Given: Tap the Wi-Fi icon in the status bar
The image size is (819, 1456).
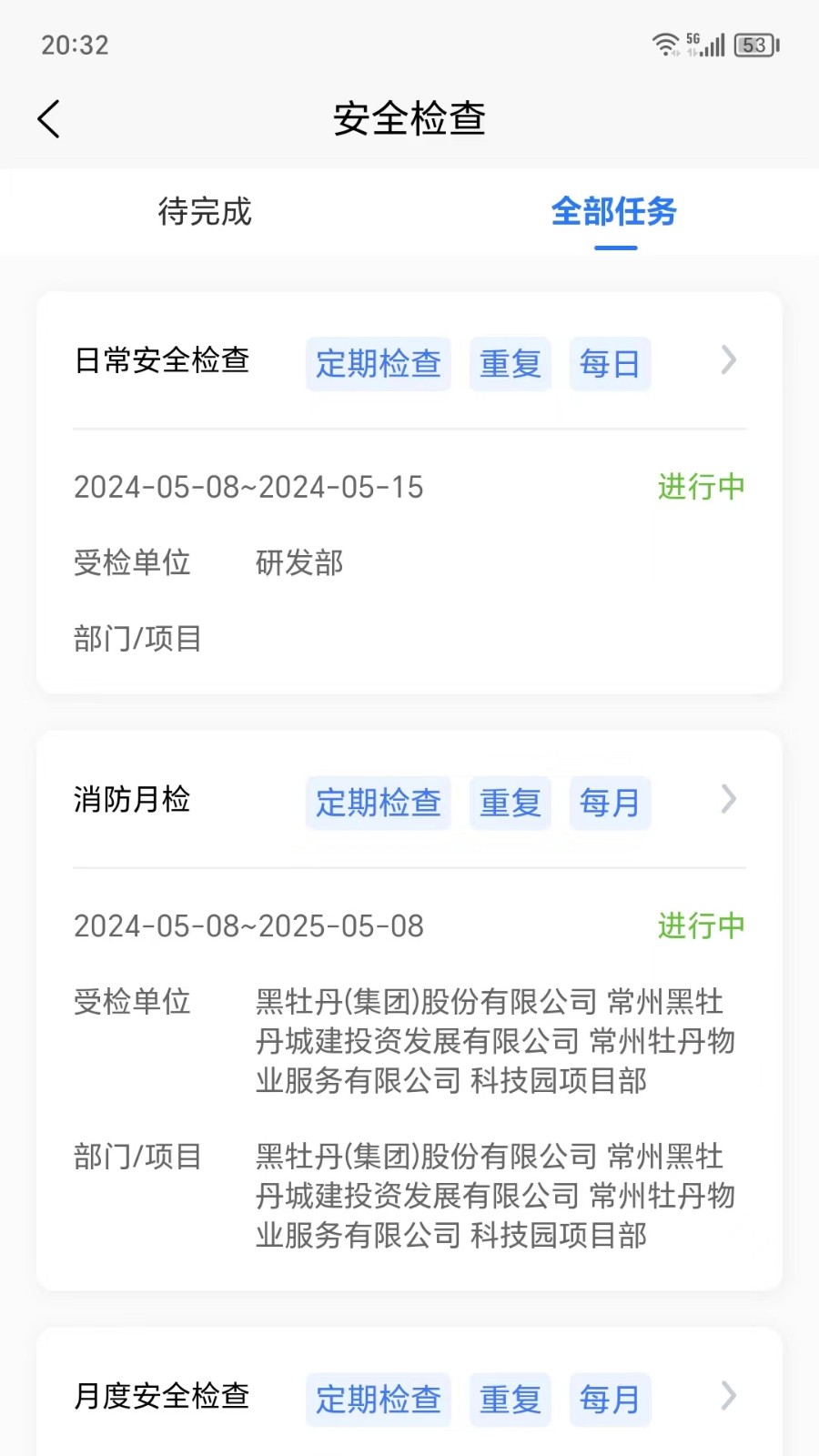Looking at the screenshot, I should point(667,42).
